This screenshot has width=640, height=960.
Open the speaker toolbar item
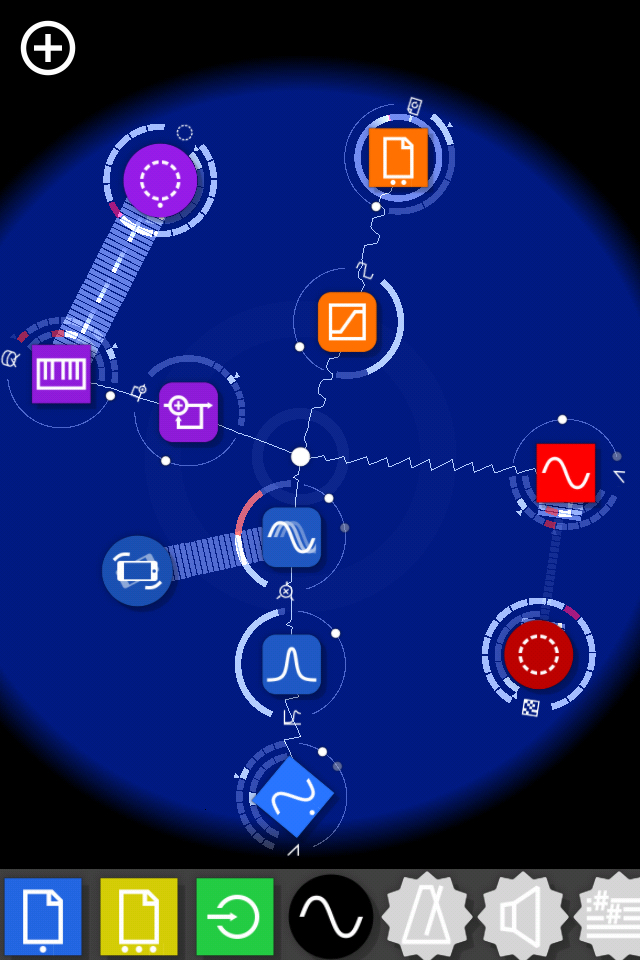(x=522, y=917)
